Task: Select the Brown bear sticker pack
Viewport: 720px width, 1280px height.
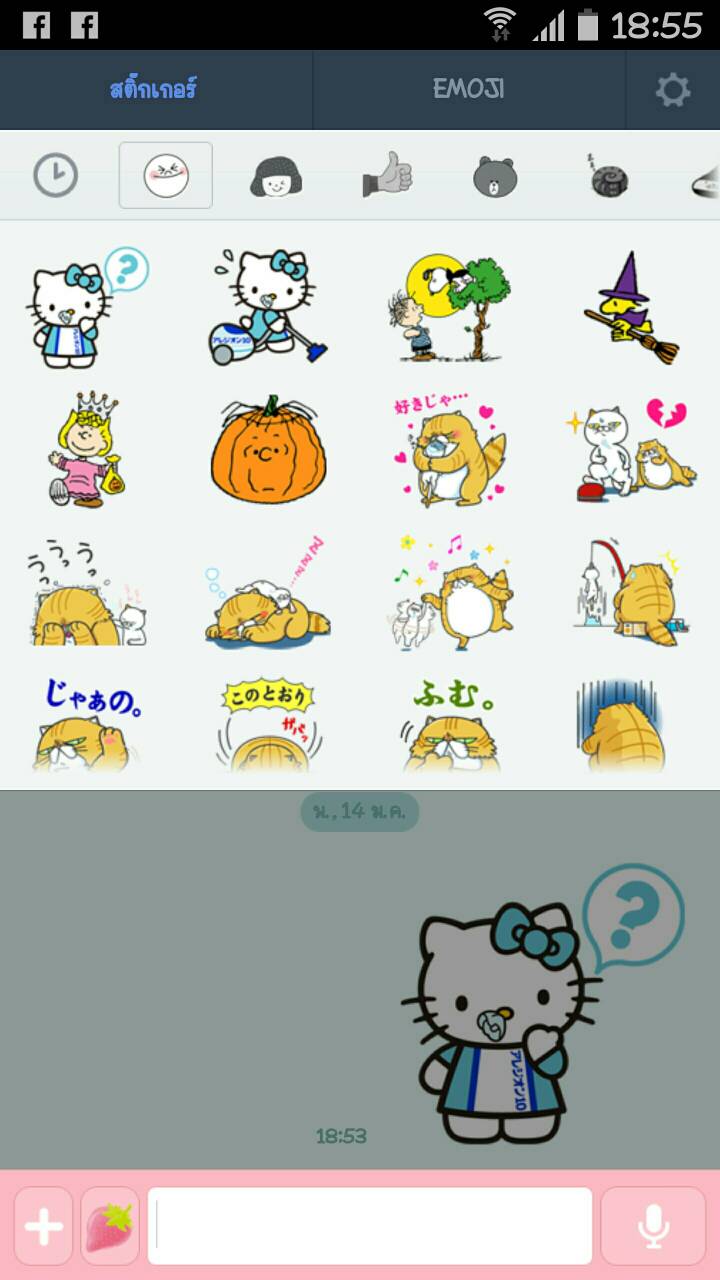Action: pos(496,176)
